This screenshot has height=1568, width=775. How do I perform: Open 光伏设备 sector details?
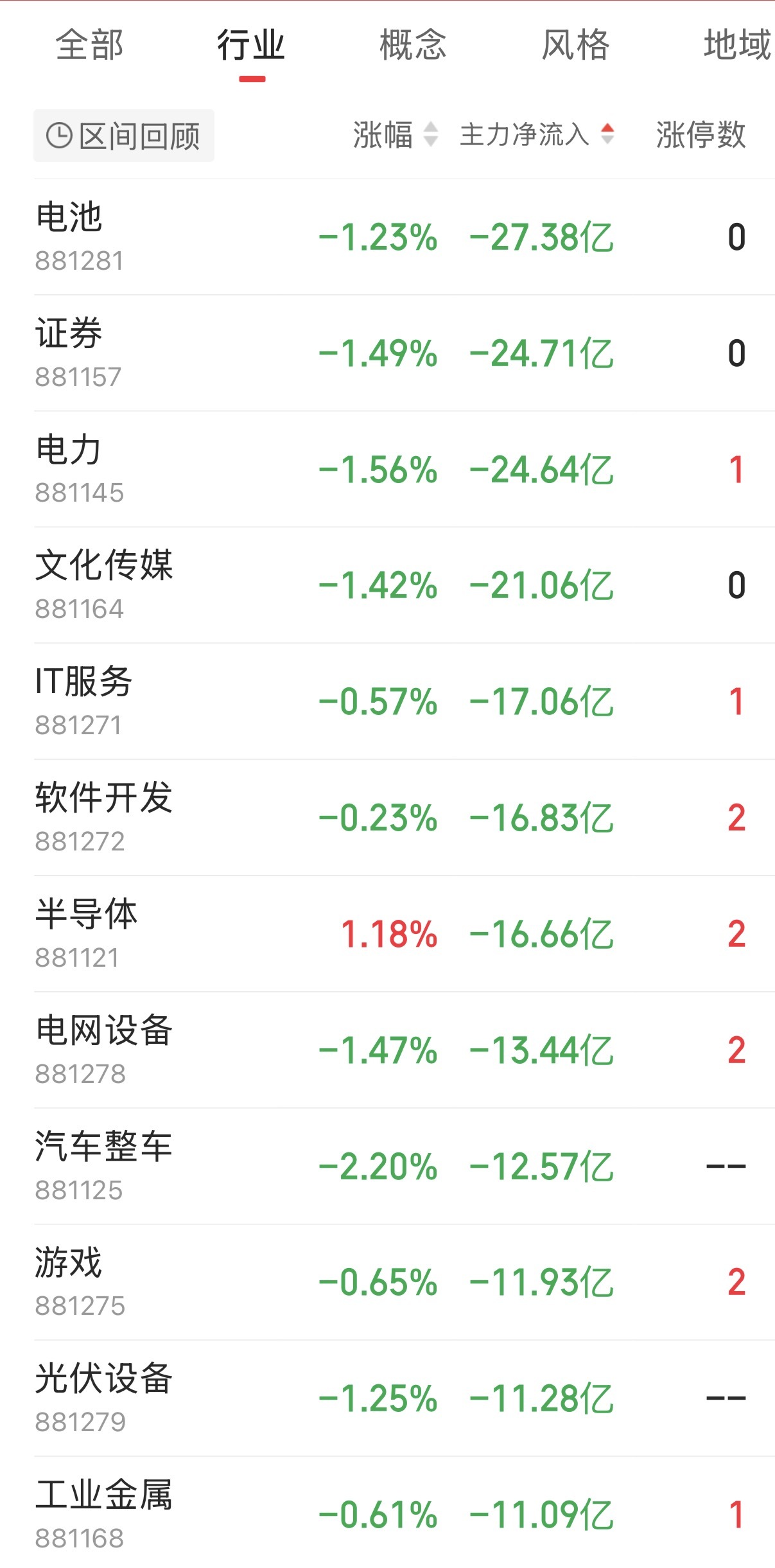pos(405,1398)
